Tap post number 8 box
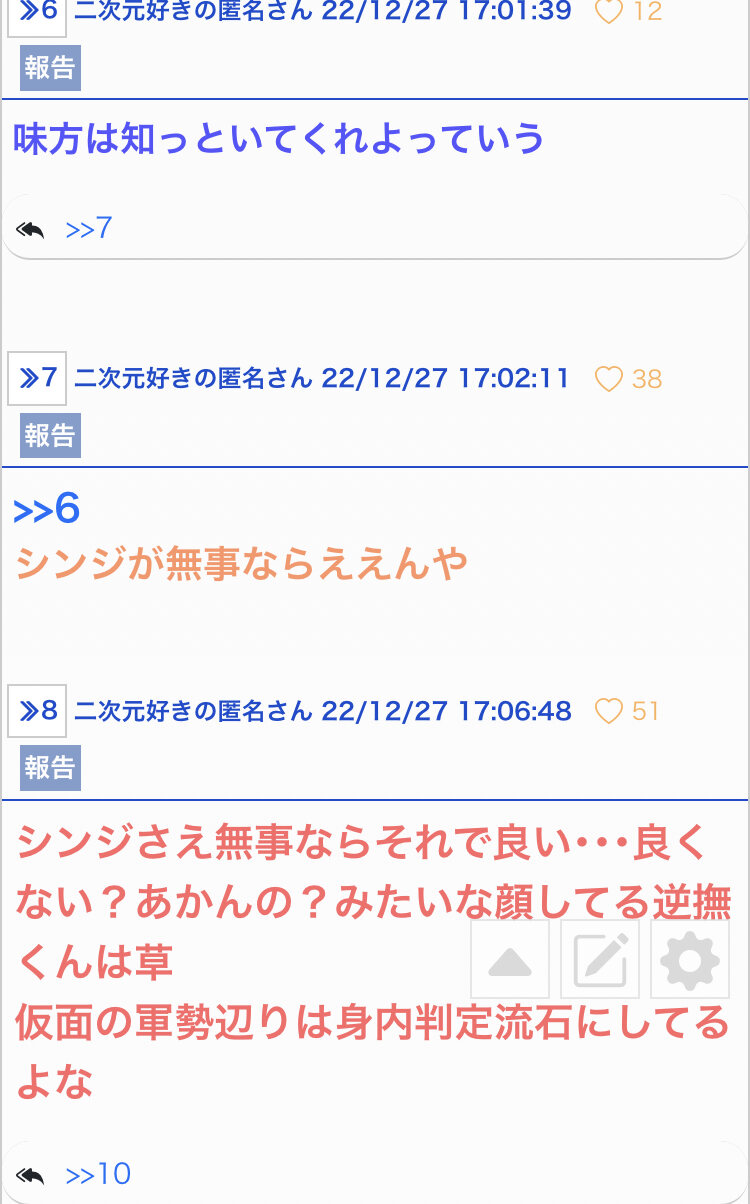Image resolution: width=750 pixels, height=1204 pixels. [37, 711]
